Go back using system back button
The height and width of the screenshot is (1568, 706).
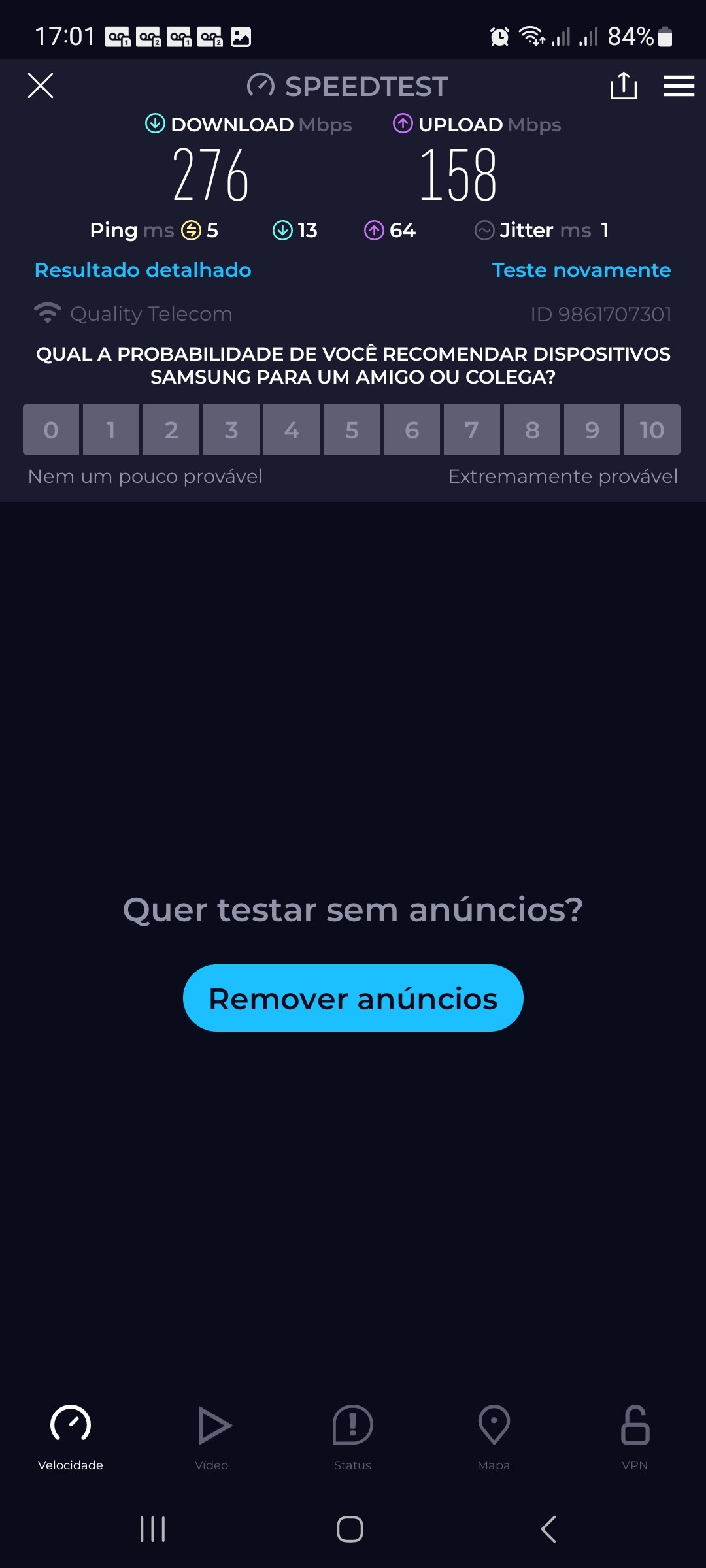click(548, 1529)
